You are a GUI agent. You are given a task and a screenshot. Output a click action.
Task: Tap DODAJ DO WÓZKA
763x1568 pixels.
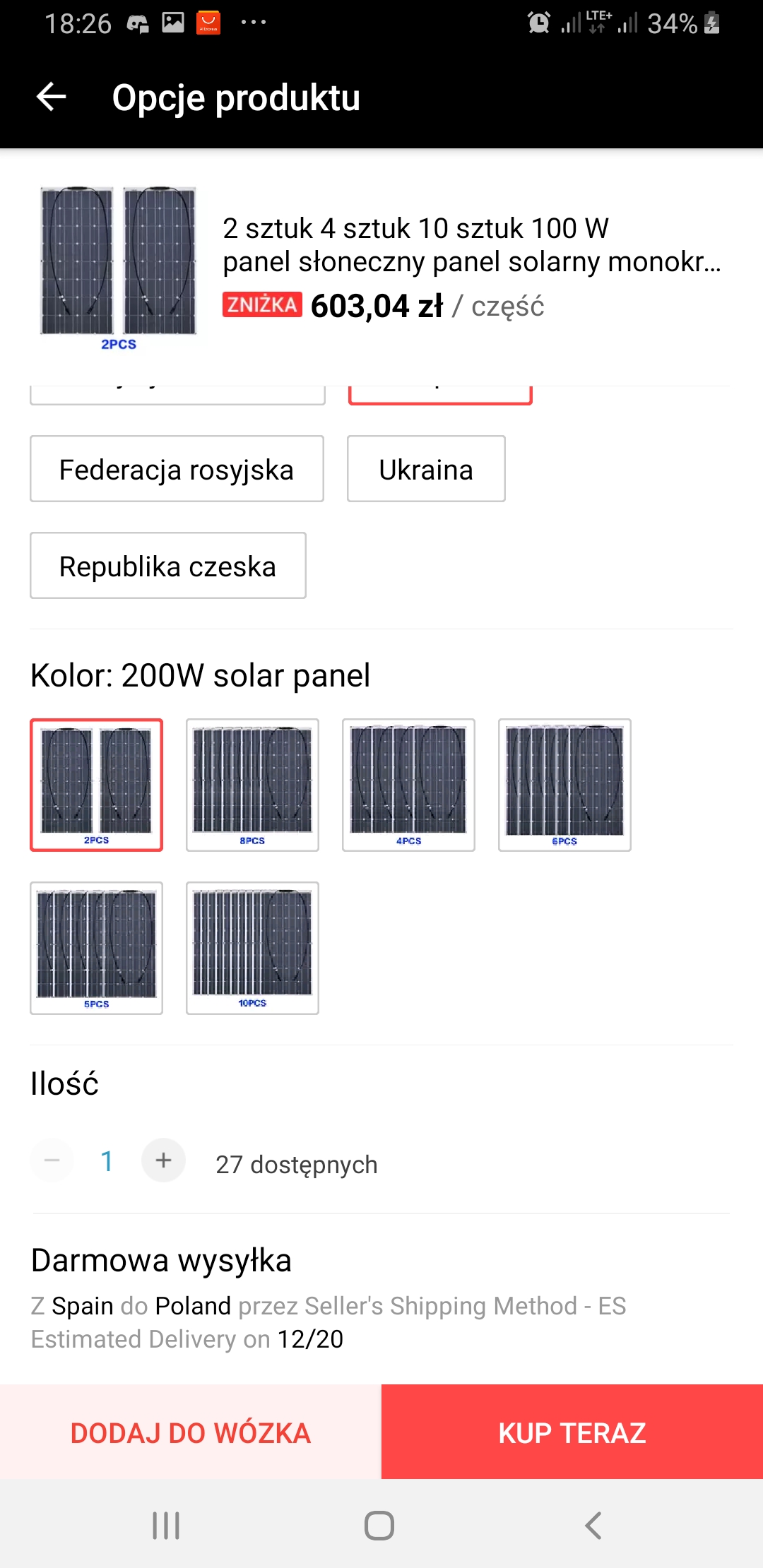[x=191, y=1432]
